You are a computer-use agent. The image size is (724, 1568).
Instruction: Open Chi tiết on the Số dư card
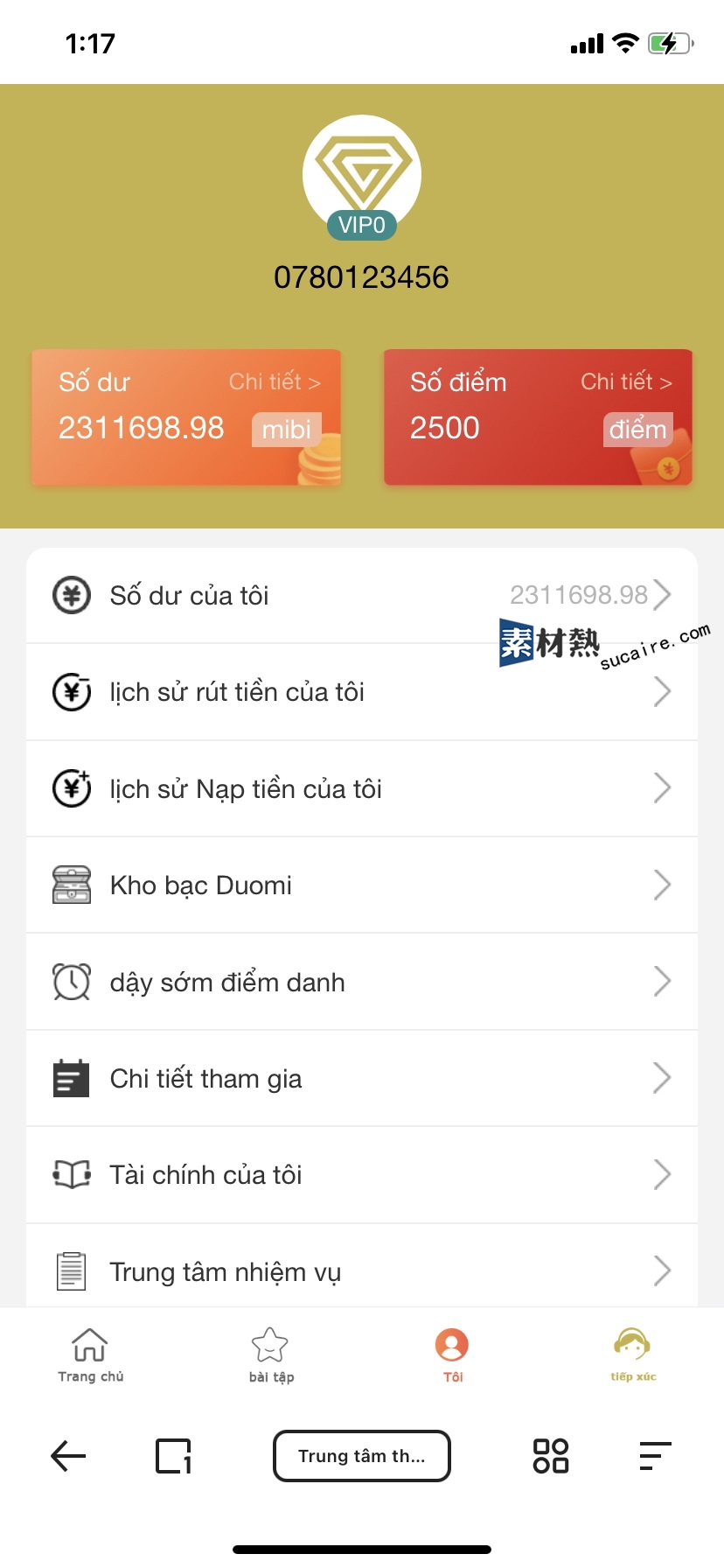(275, 381)
